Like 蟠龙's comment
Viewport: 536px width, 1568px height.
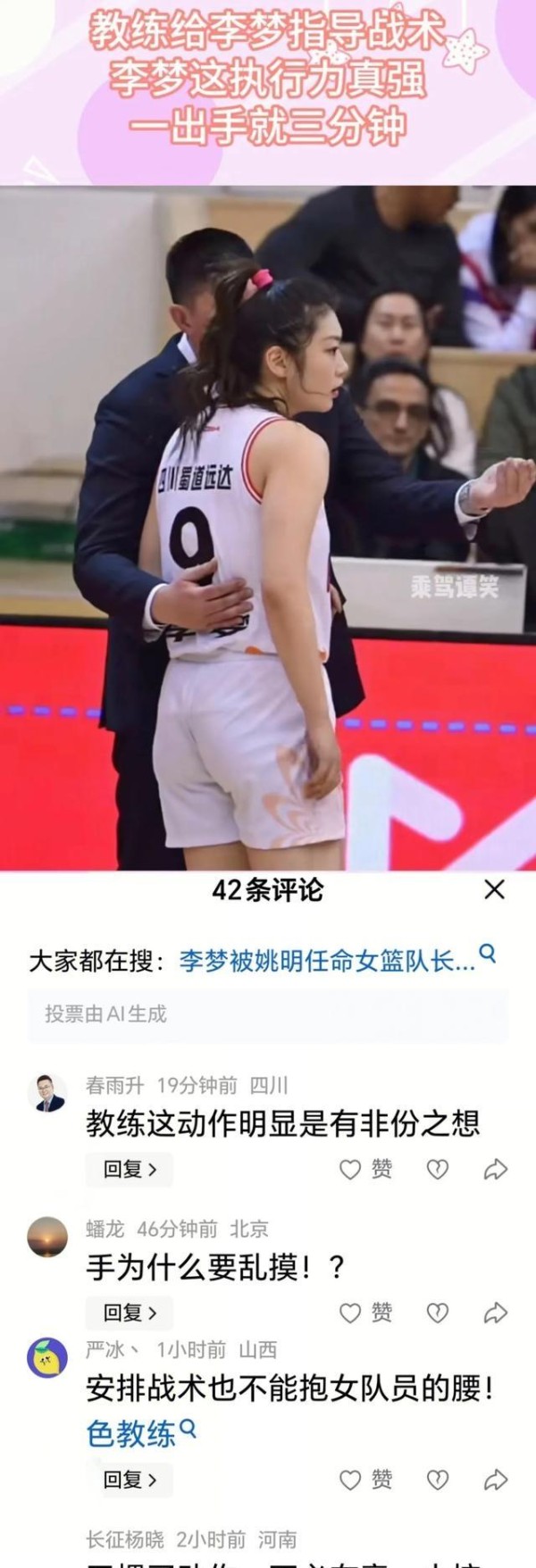click(x=365, y=1313)
